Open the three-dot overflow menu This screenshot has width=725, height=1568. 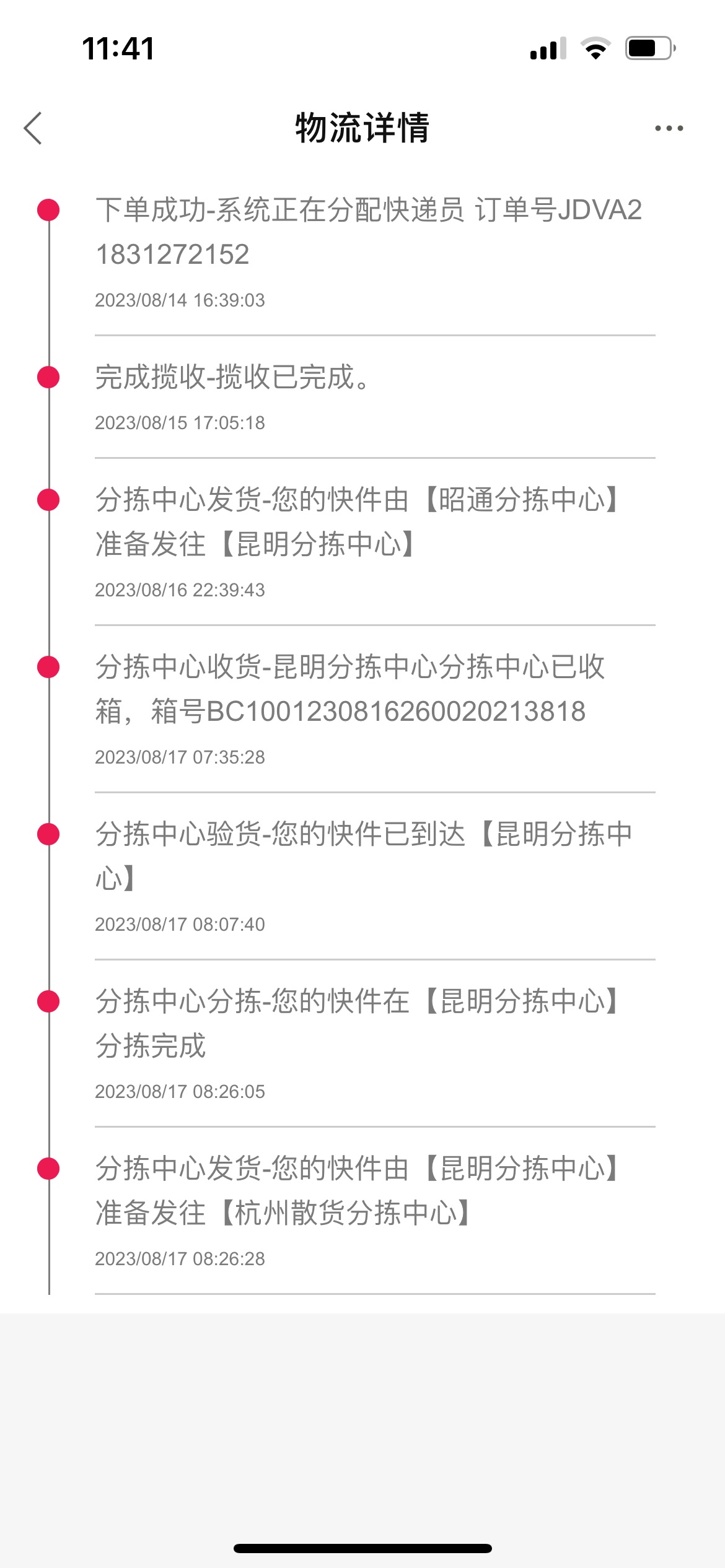669,128
